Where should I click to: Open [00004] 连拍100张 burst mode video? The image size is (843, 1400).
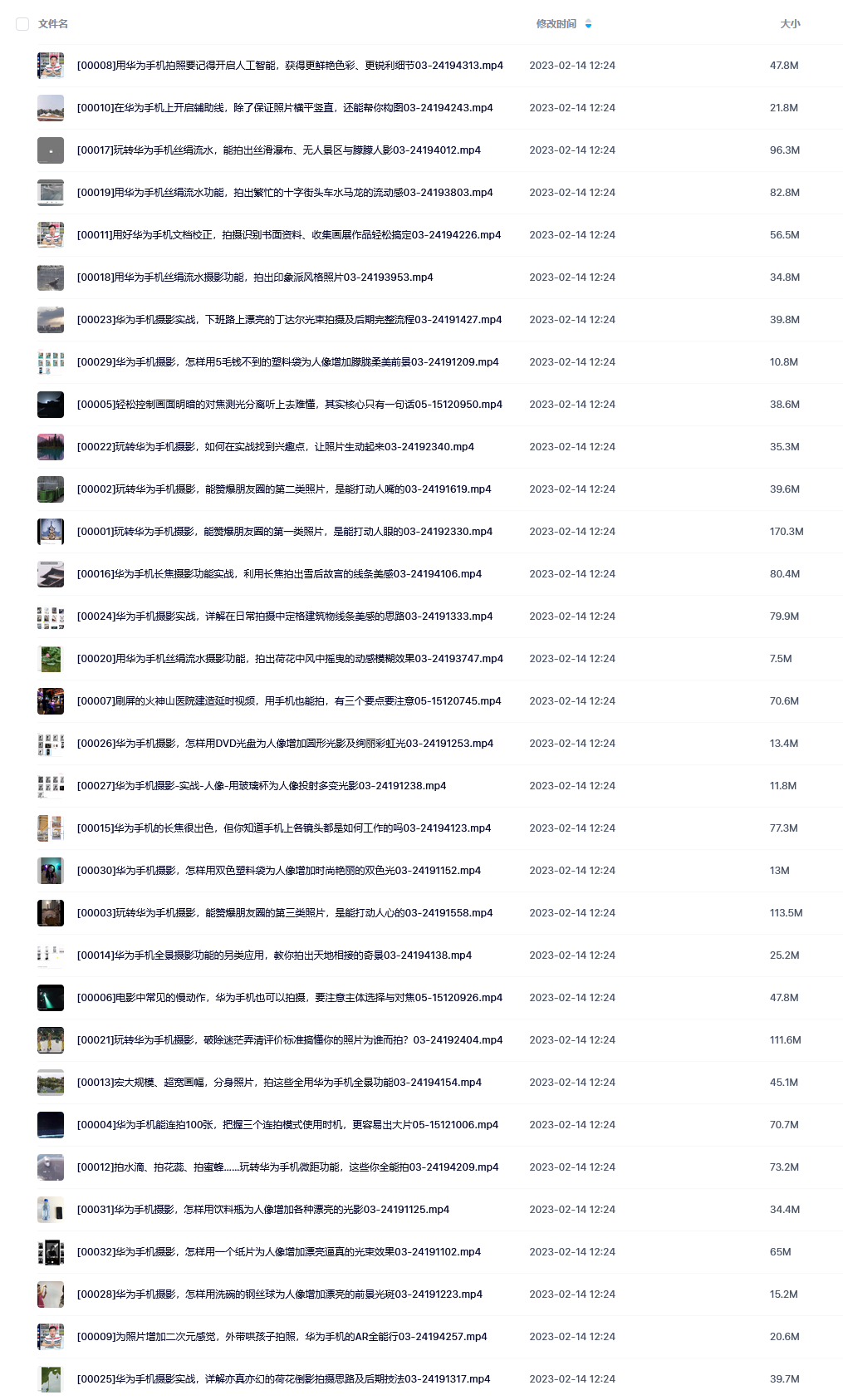click(x=287, y=1125)
